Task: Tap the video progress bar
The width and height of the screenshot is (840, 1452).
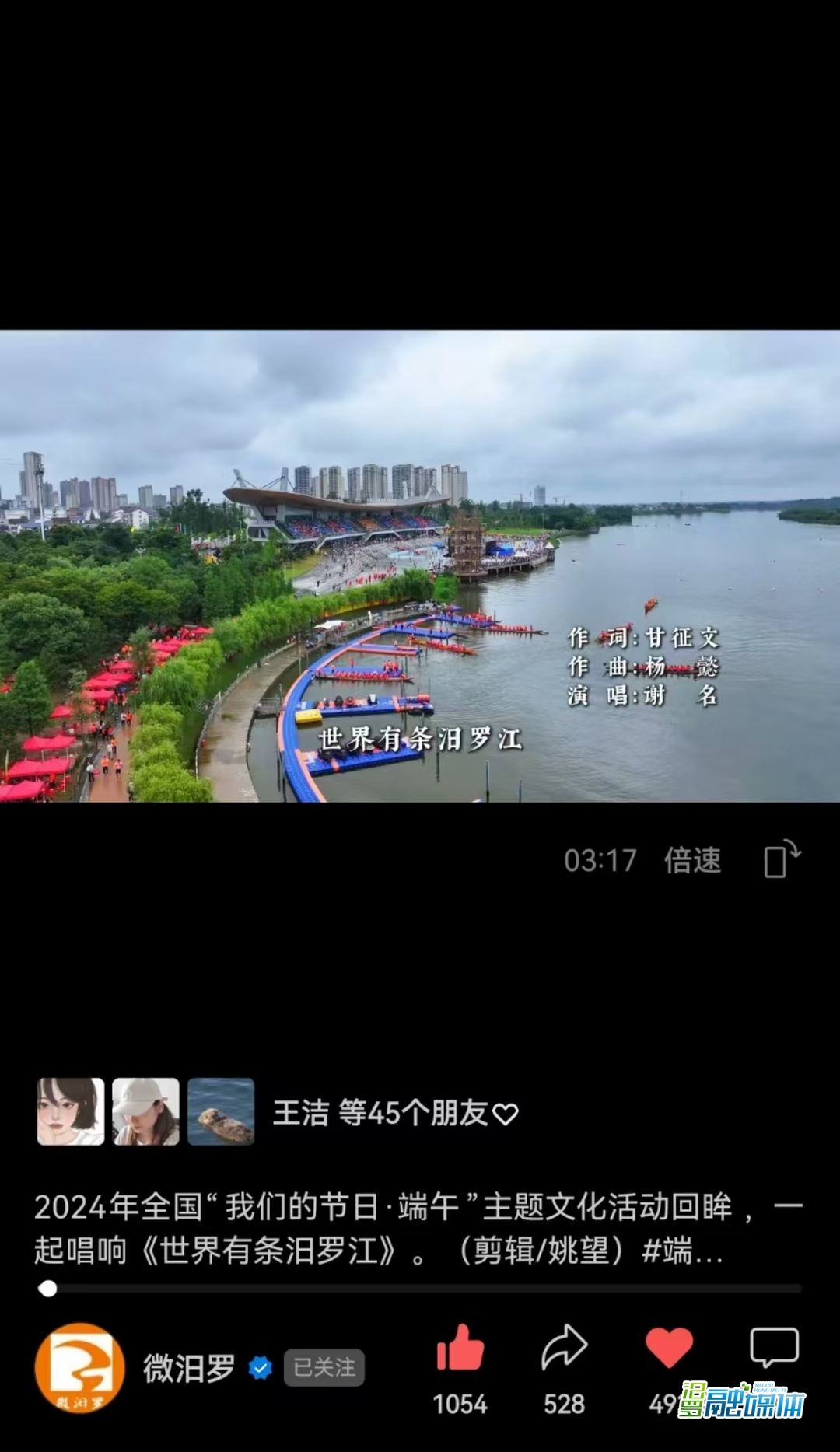Action: (420, 1289)
